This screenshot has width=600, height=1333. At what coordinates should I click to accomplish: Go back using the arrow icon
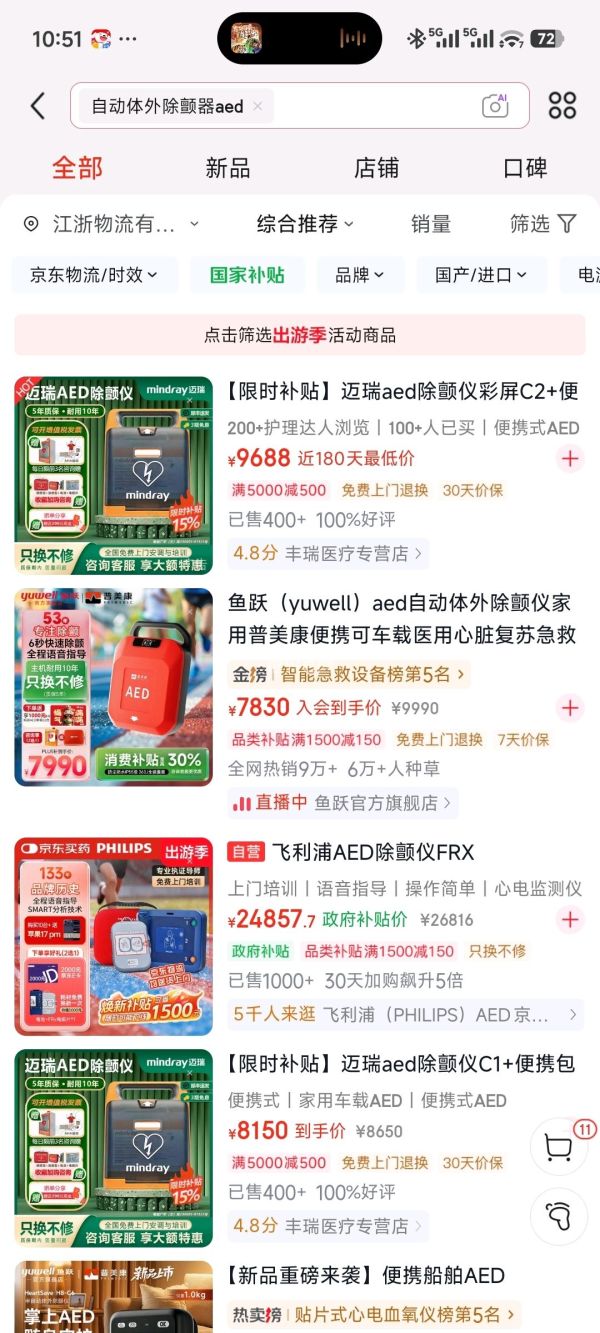tap(38, 106)
